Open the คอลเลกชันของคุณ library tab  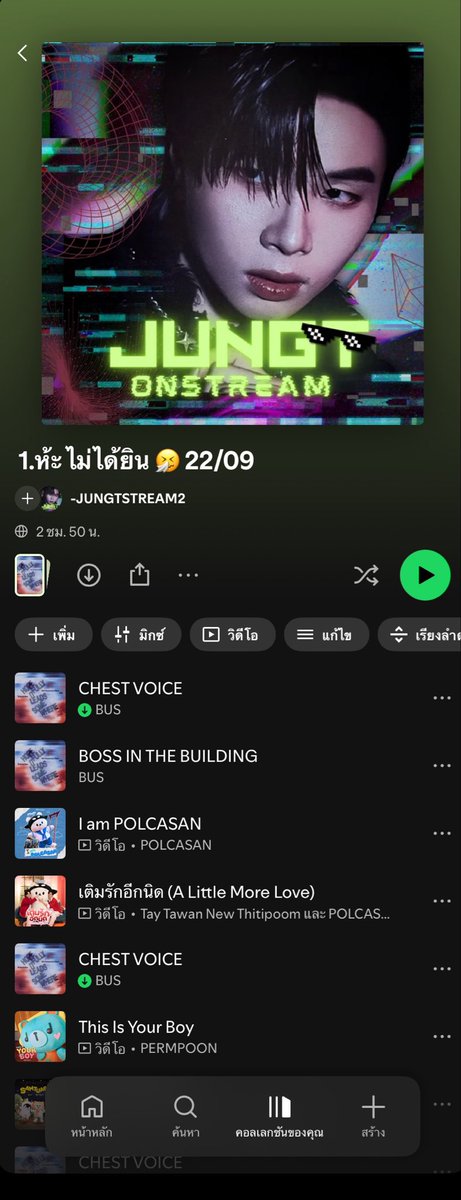pos(279,1117)
